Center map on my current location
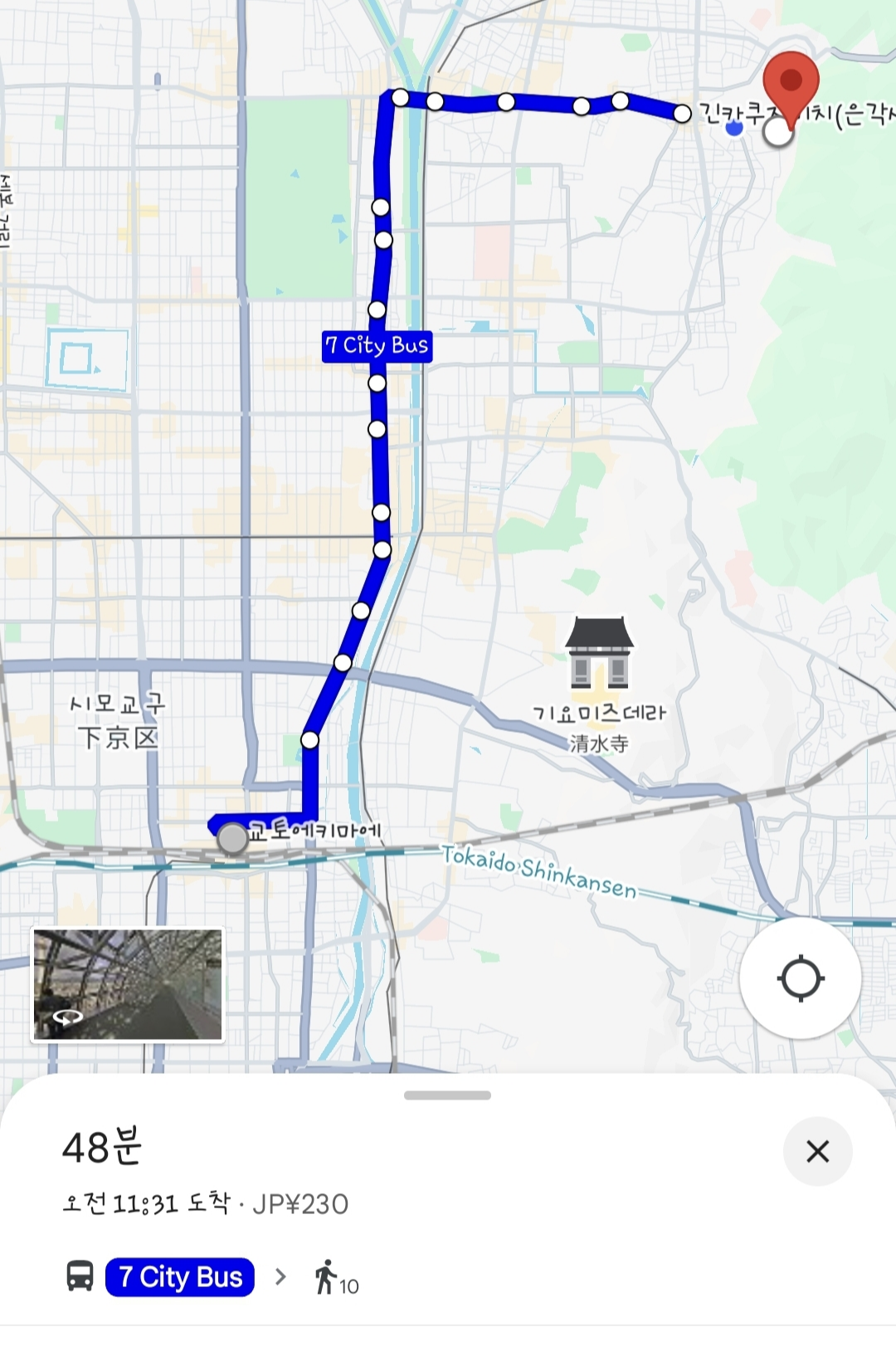Screen dimensions: 896x1351 (800, 978)
